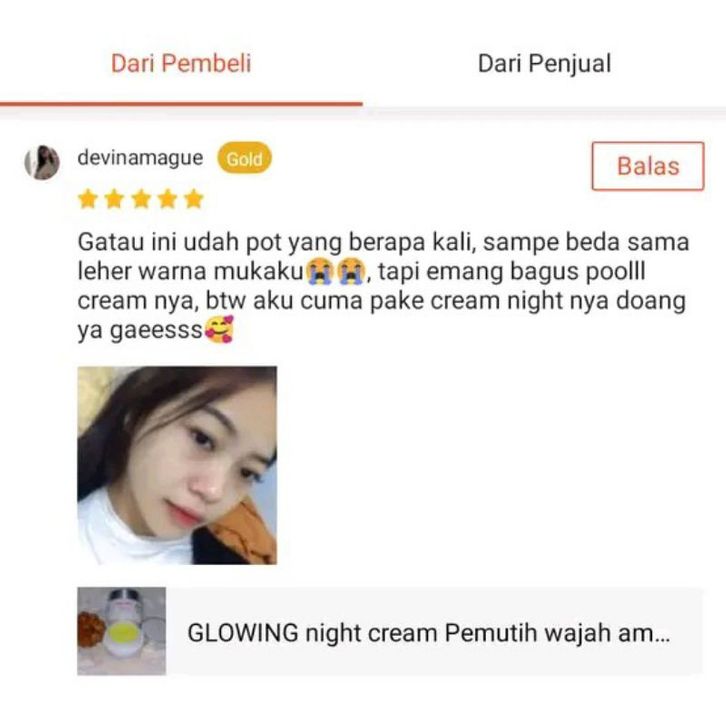Screen dimensions: 726x726
Task: Switch to the Dari Pembeli tab
Action: [x=181, y=64]
